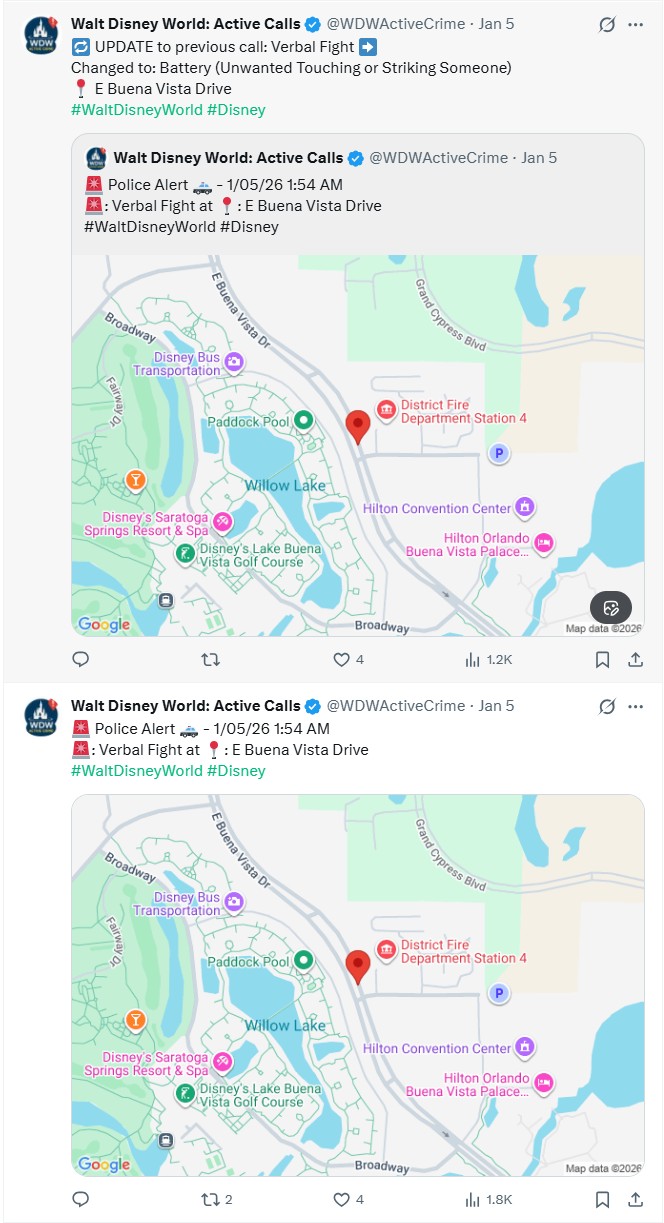Repost the Battery update post

point(211,660)
